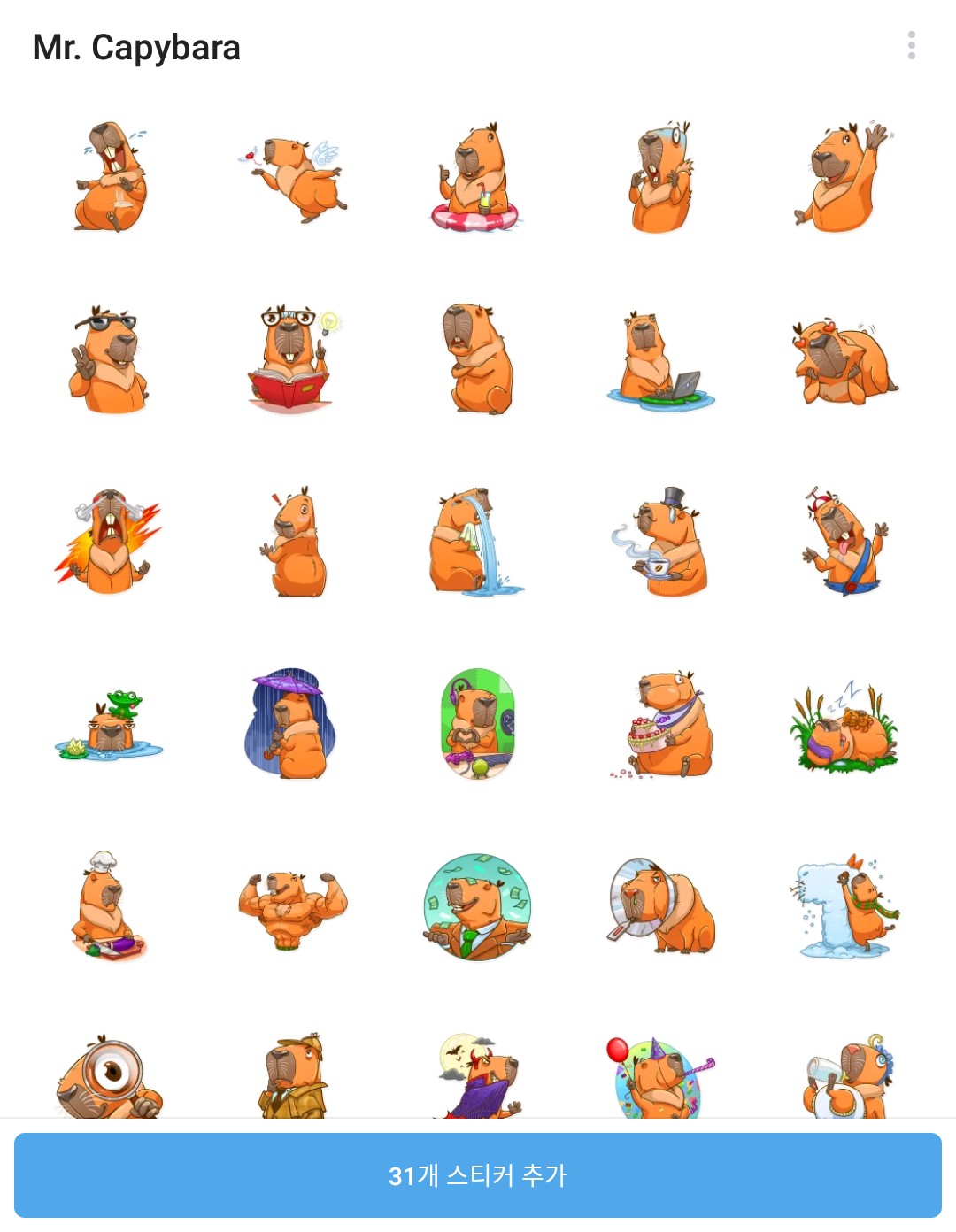Screen dimensions: 956x1232
Task: Preview the capybara with angel wings sticker
Action: pos(294,177)
